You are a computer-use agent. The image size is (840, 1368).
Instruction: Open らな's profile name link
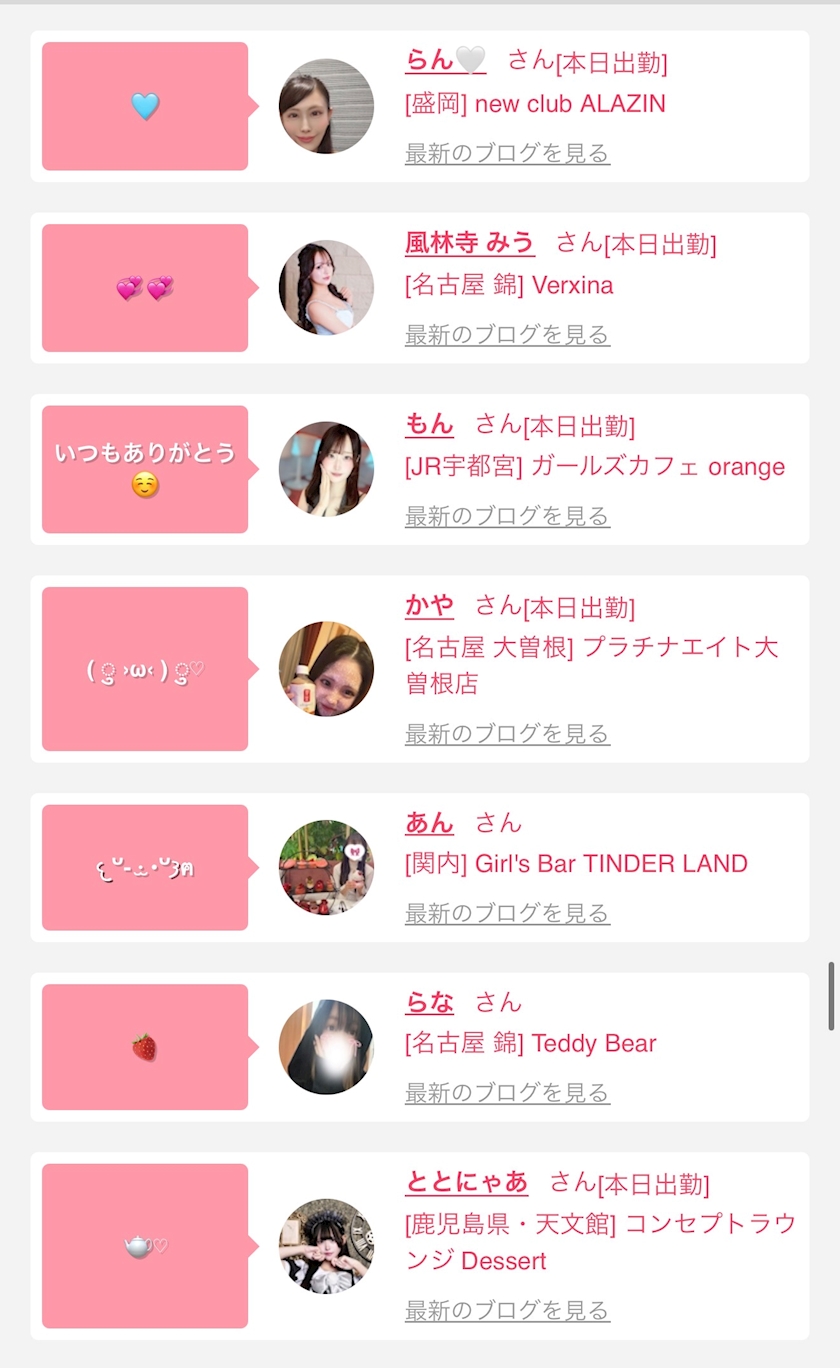point(429,1002)
